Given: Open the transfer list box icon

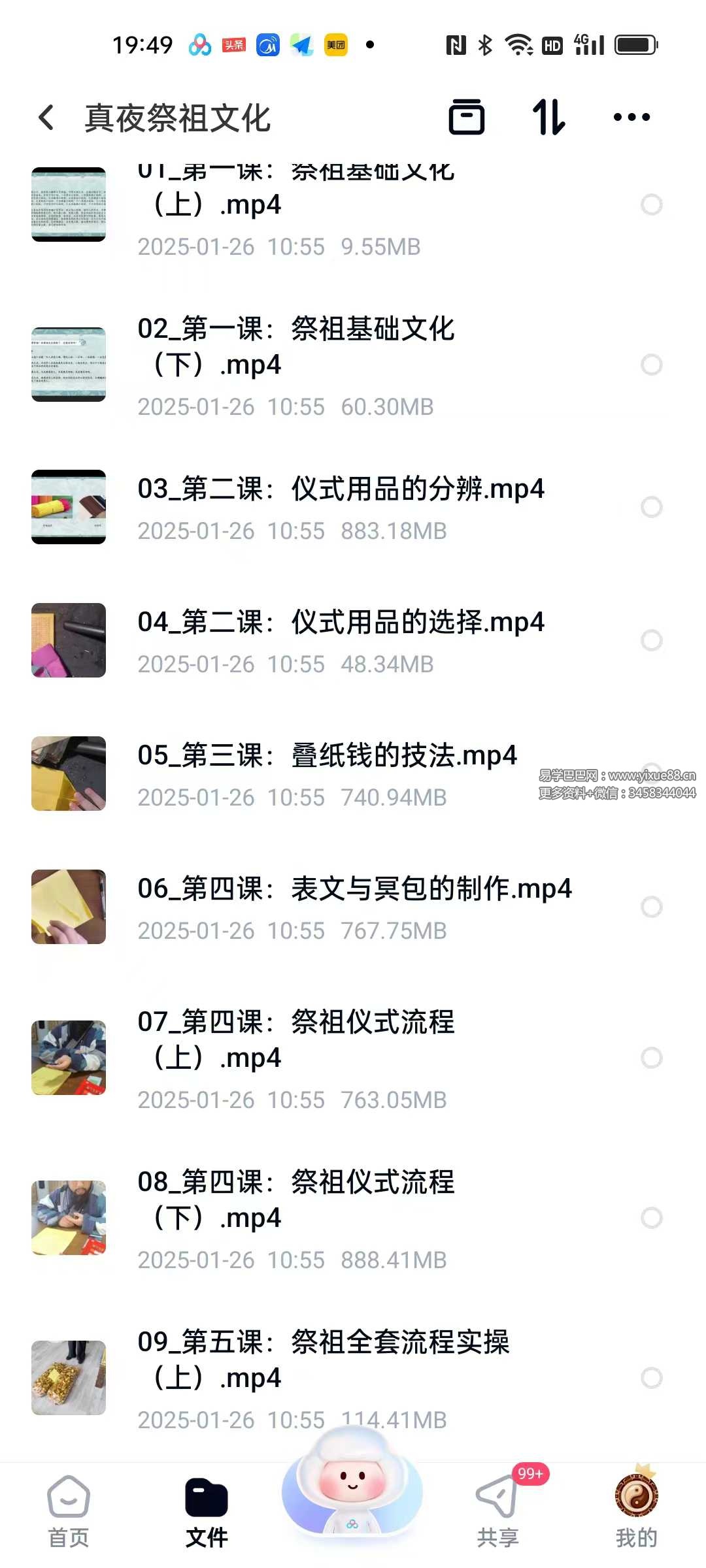Looking at the screenshot, I should click(x=467, y=118).
